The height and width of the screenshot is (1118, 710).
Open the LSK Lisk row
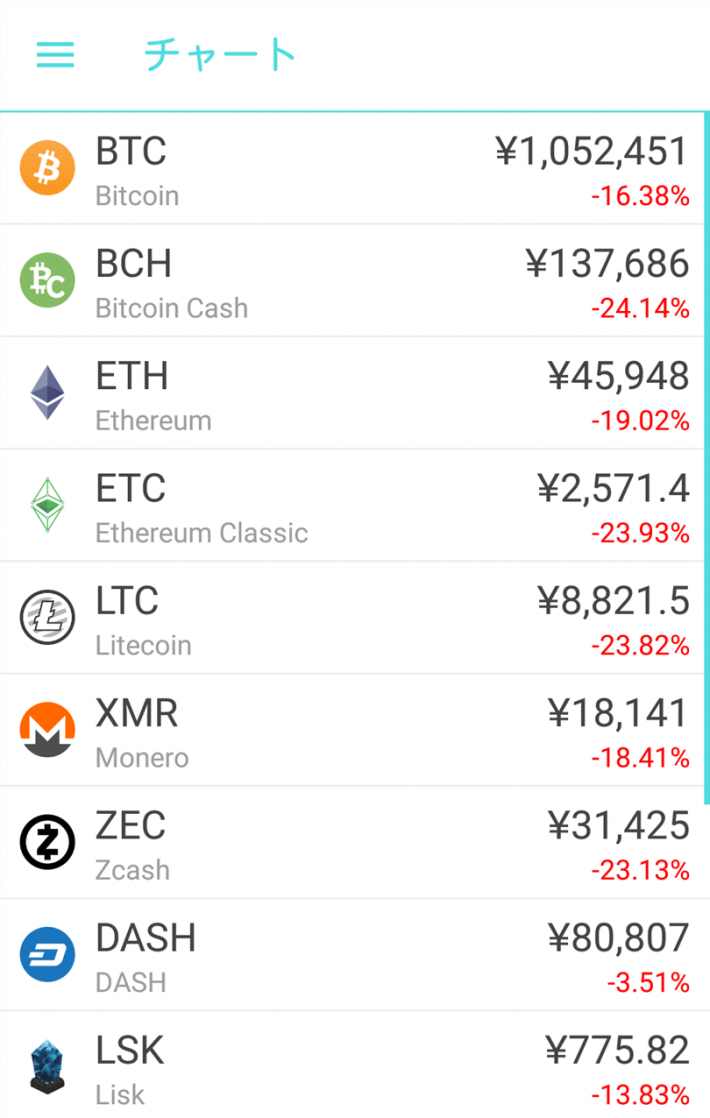coord(354,1066)
